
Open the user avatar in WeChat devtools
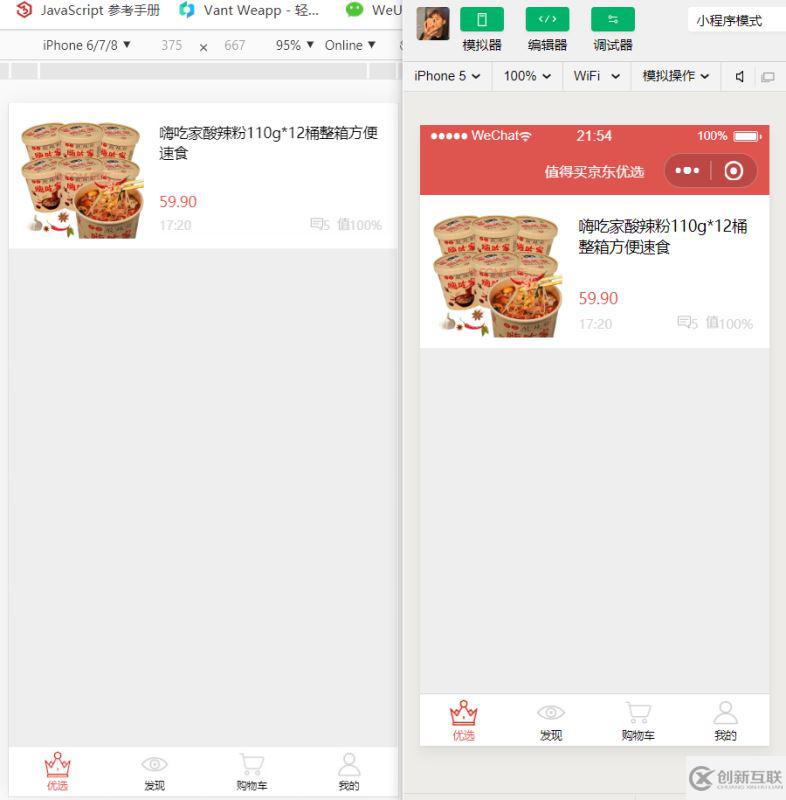click(x=433, y=22)
